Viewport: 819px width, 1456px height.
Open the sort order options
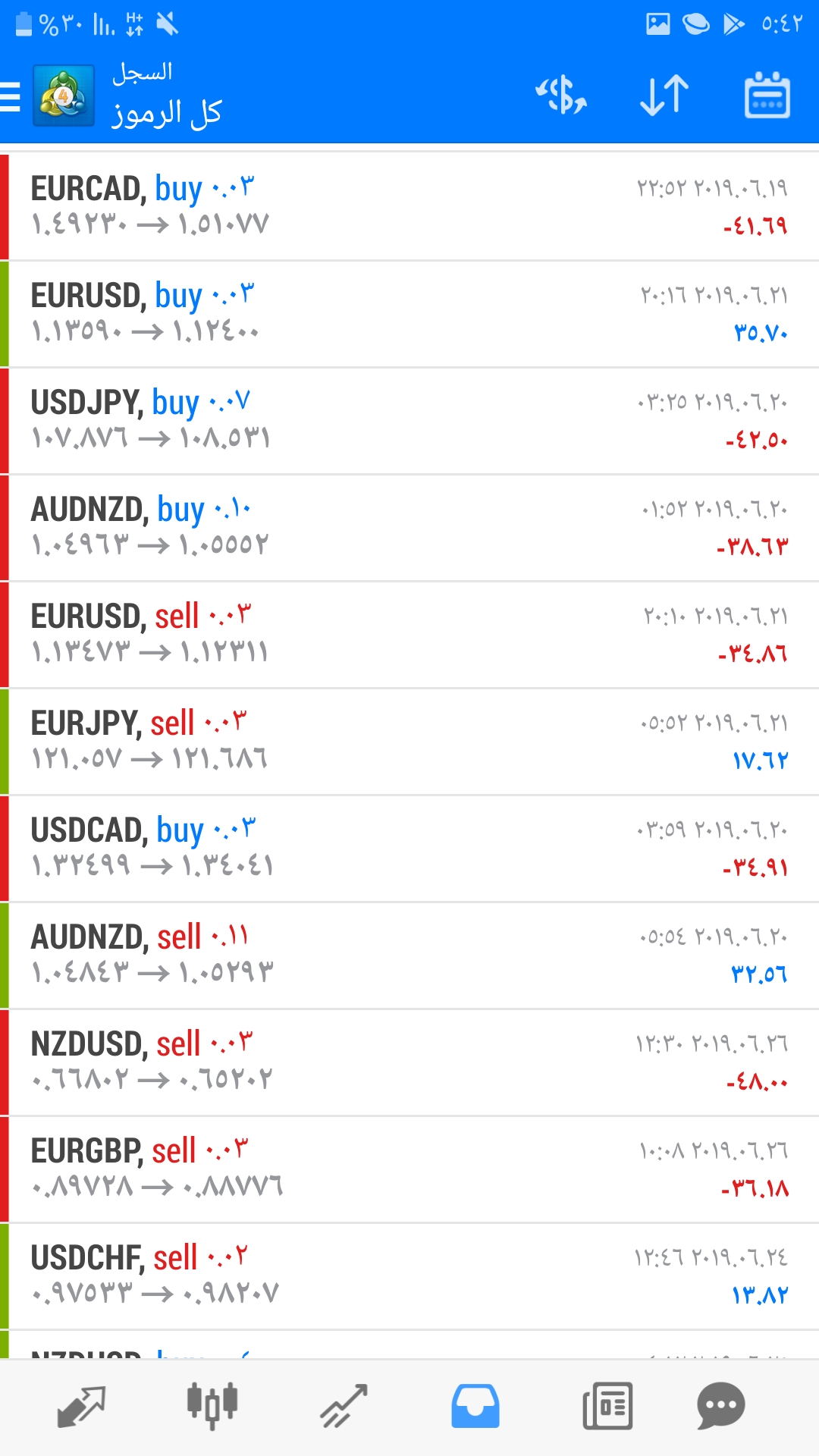[x=664, y=96]
